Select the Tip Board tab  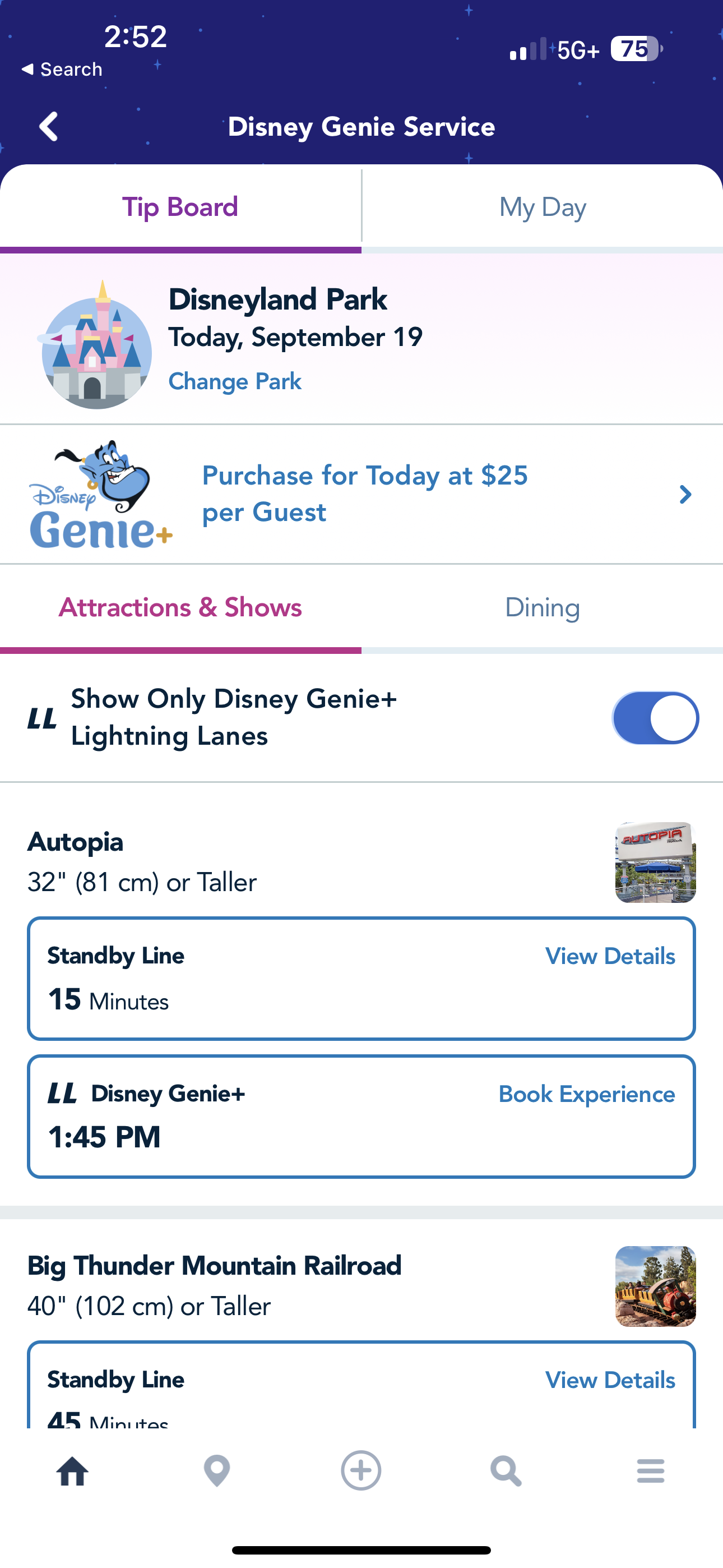click(x=180, y=207)
